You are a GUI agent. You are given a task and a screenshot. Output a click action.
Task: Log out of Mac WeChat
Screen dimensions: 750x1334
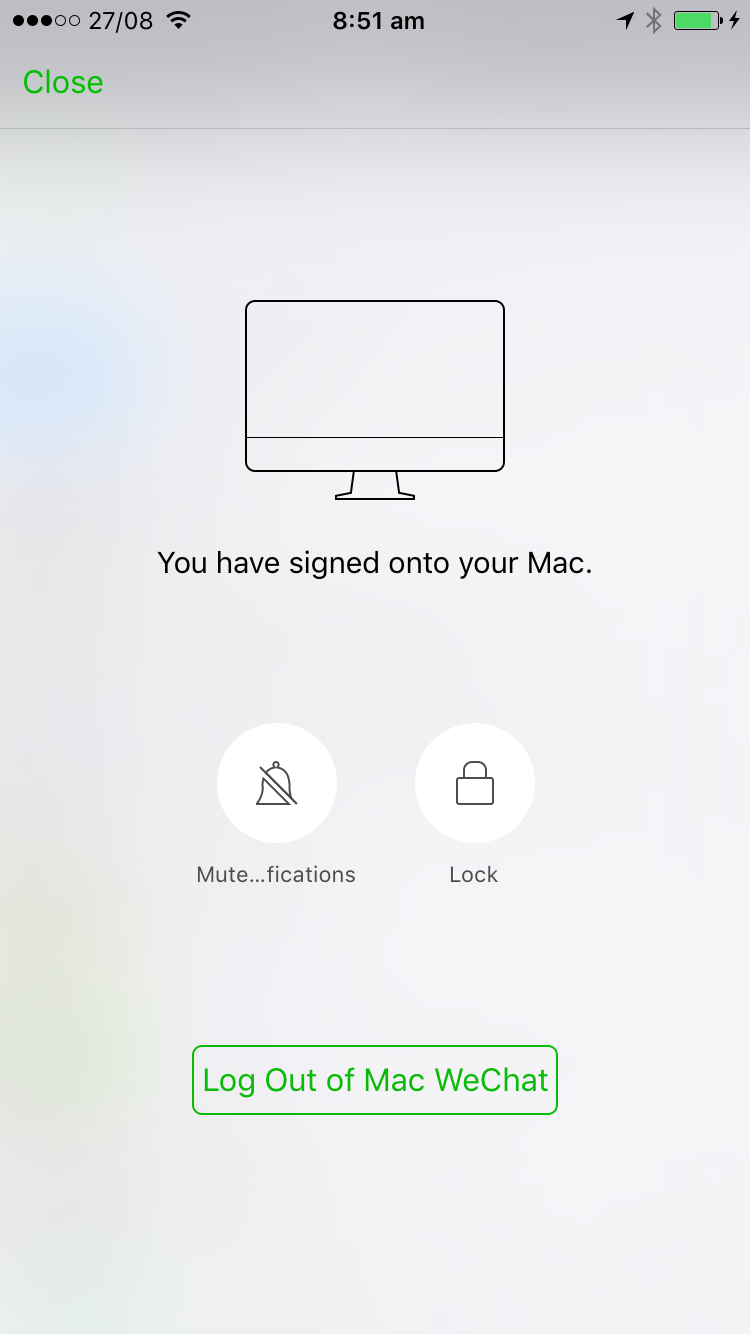(375, 1080)
